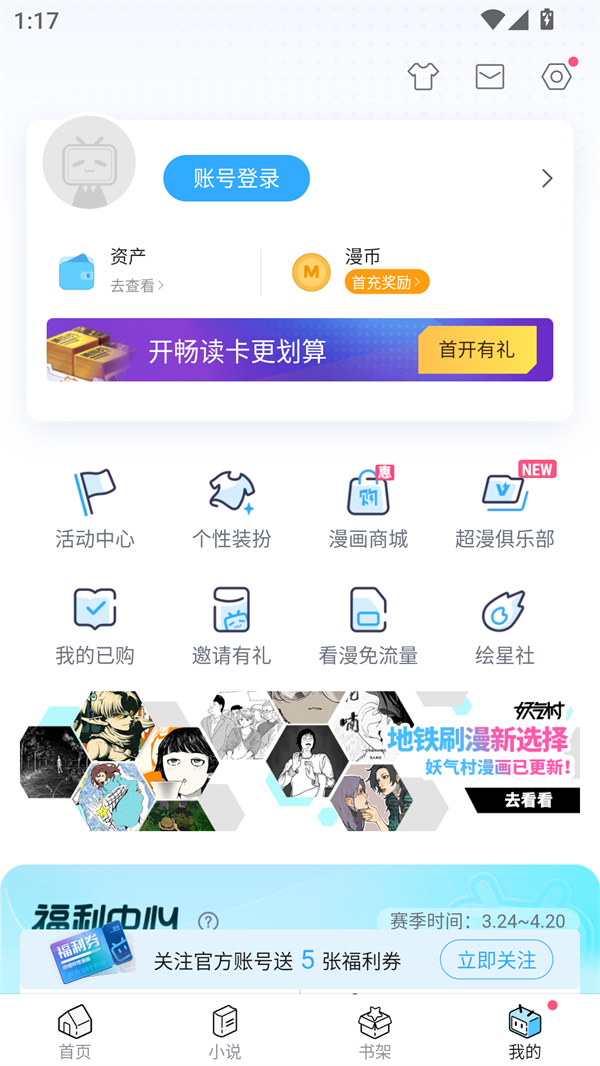Open the outfit theme shirt icon

coord(423,77)
